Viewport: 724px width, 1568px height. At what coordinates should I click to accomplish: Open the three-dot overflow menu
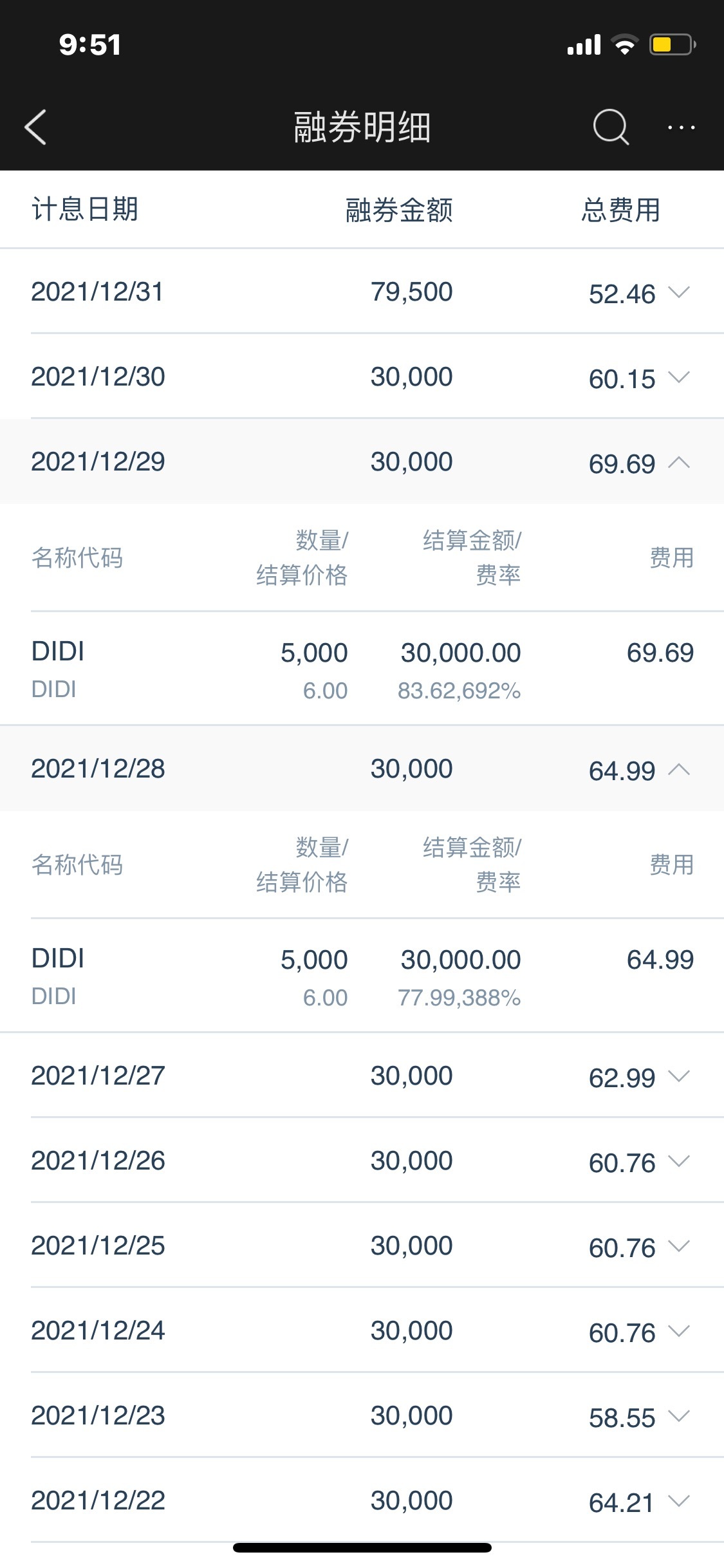(x=681, y=127)
